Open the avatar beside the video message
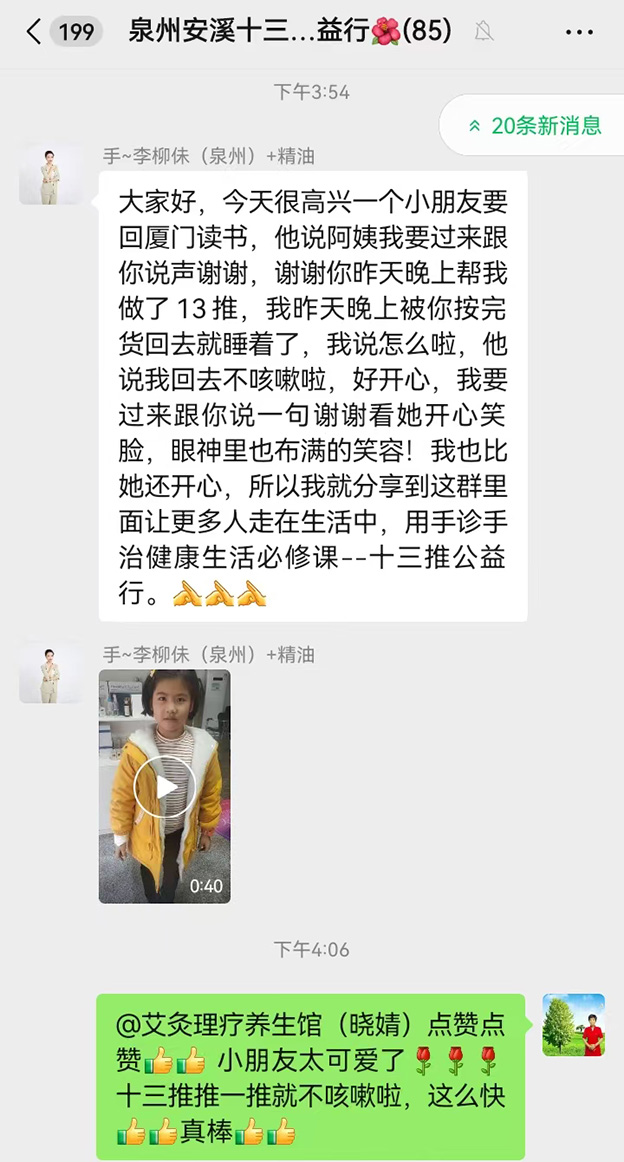 point(51,673)
